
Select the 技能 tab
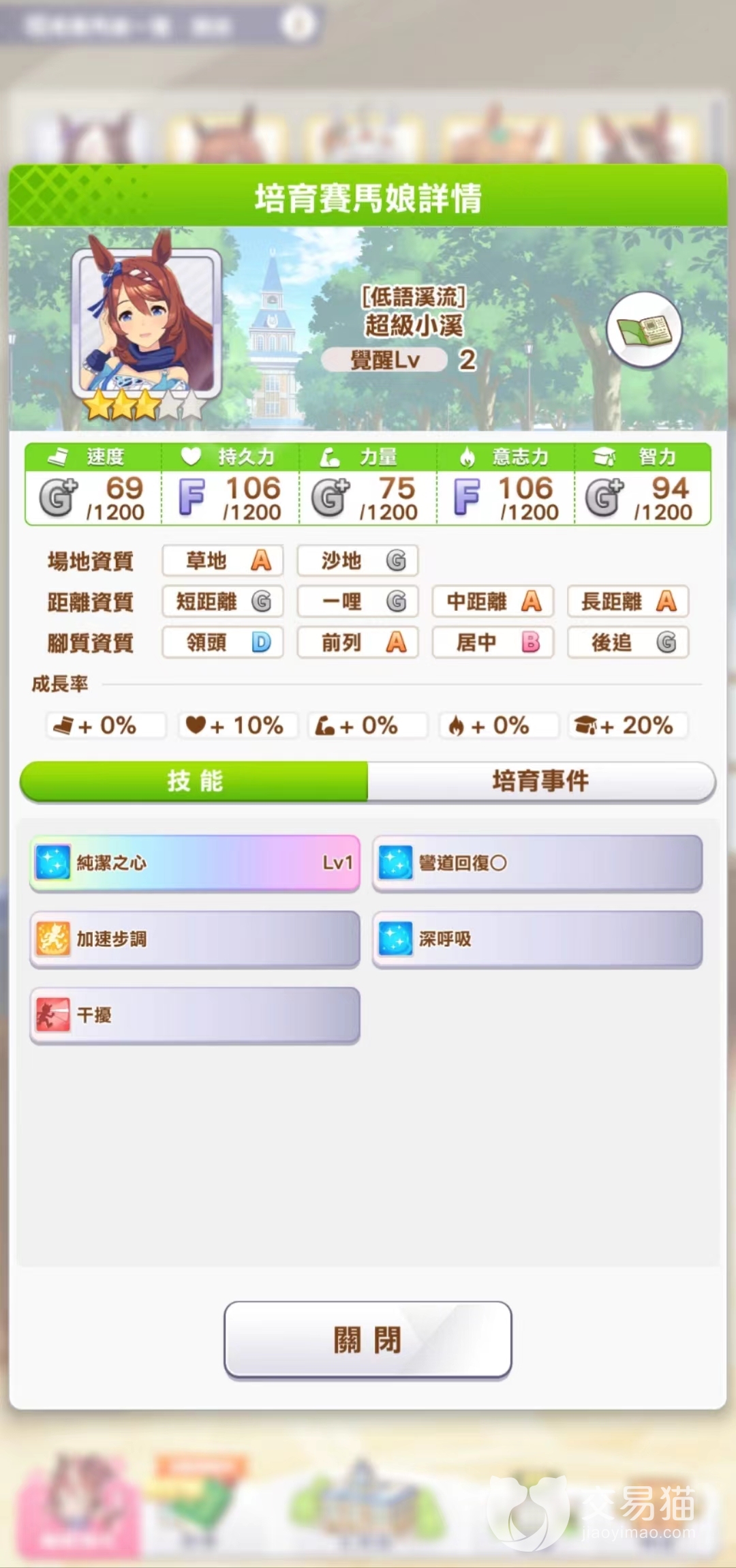click(195, 781)
